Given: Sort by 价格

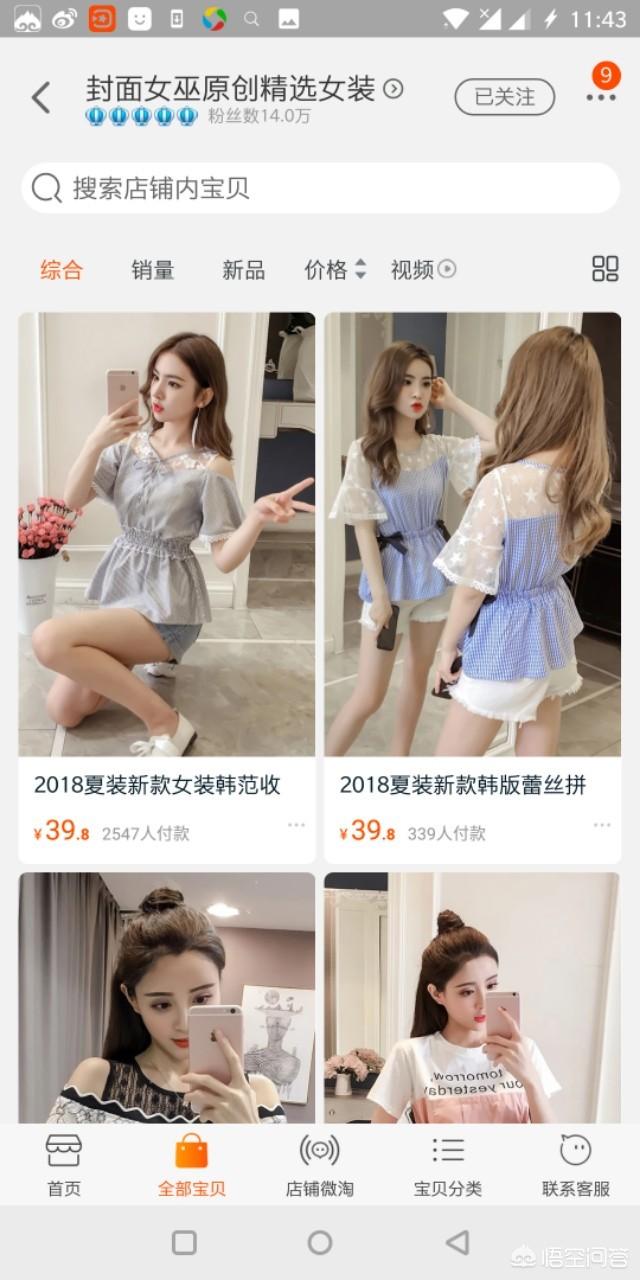Looking at the screenshot, I should (x=336, y=269).
